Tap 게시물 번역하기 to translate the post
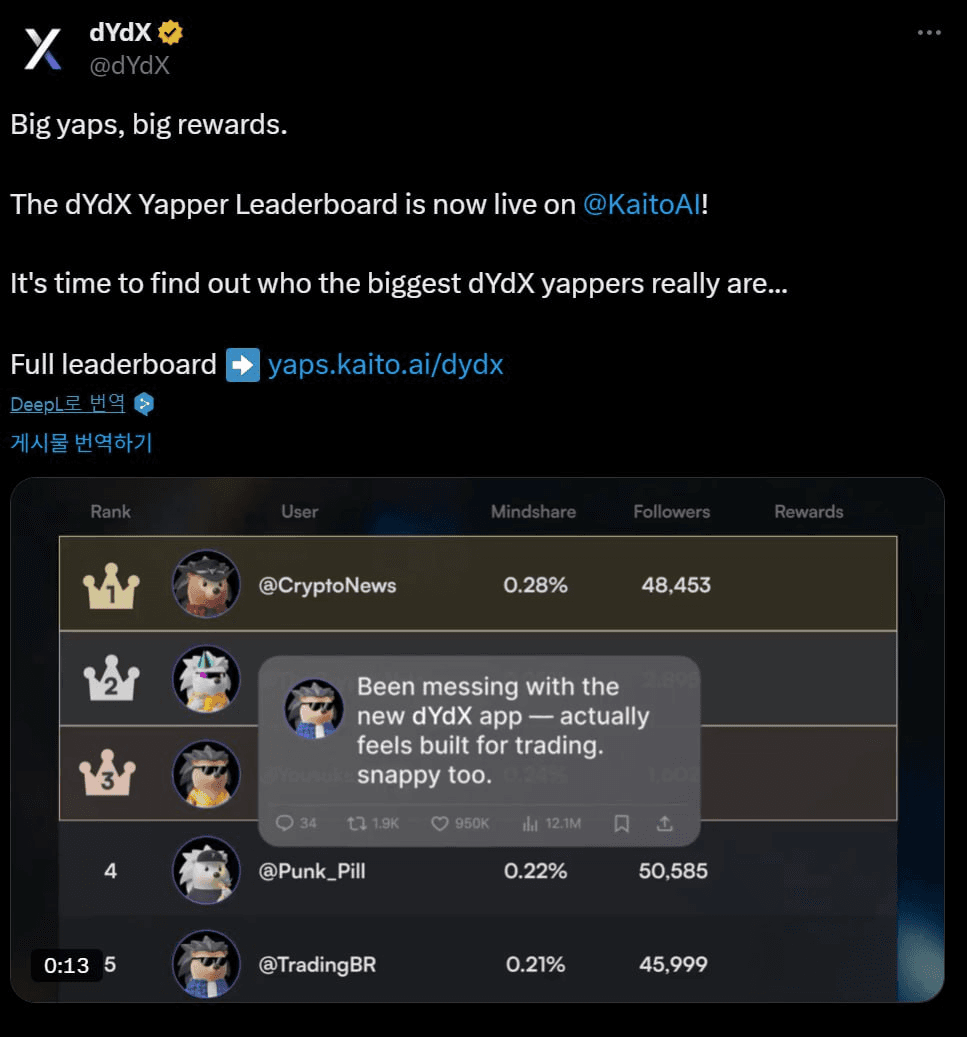 (81, 442)
